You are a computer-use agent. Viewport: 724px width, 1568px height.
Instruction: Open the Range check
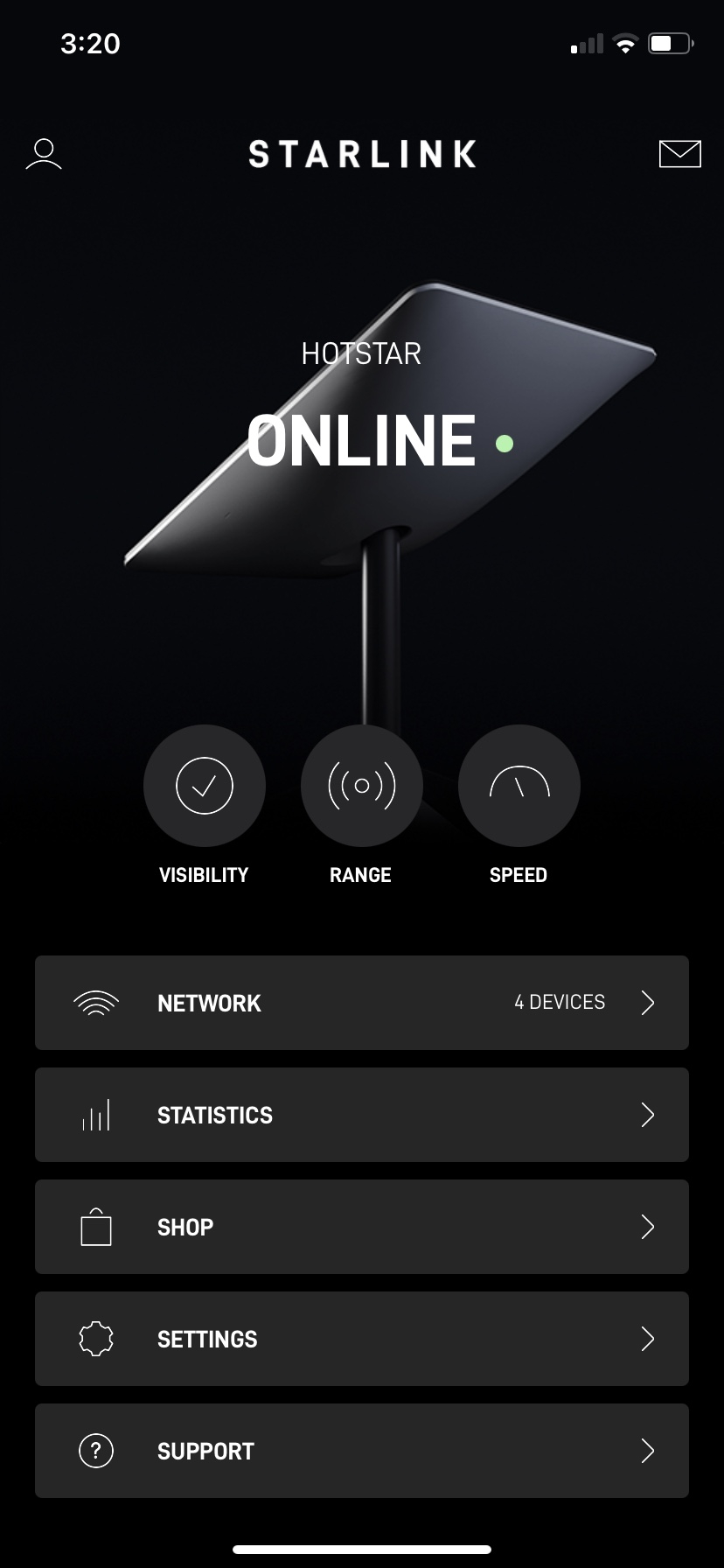(x=361, y=786)
